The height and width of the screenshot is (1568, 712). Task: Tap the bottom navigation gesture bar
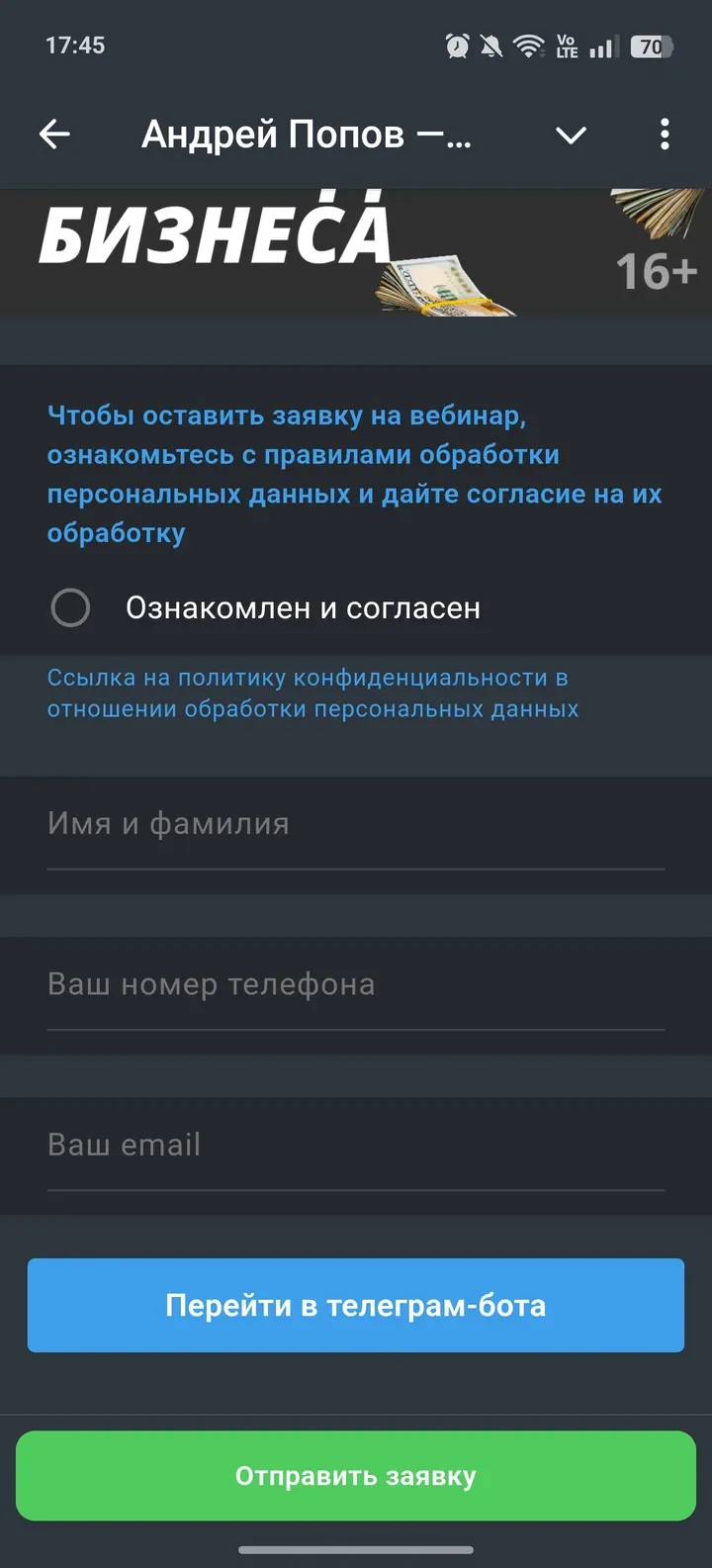coord(356,1550)
